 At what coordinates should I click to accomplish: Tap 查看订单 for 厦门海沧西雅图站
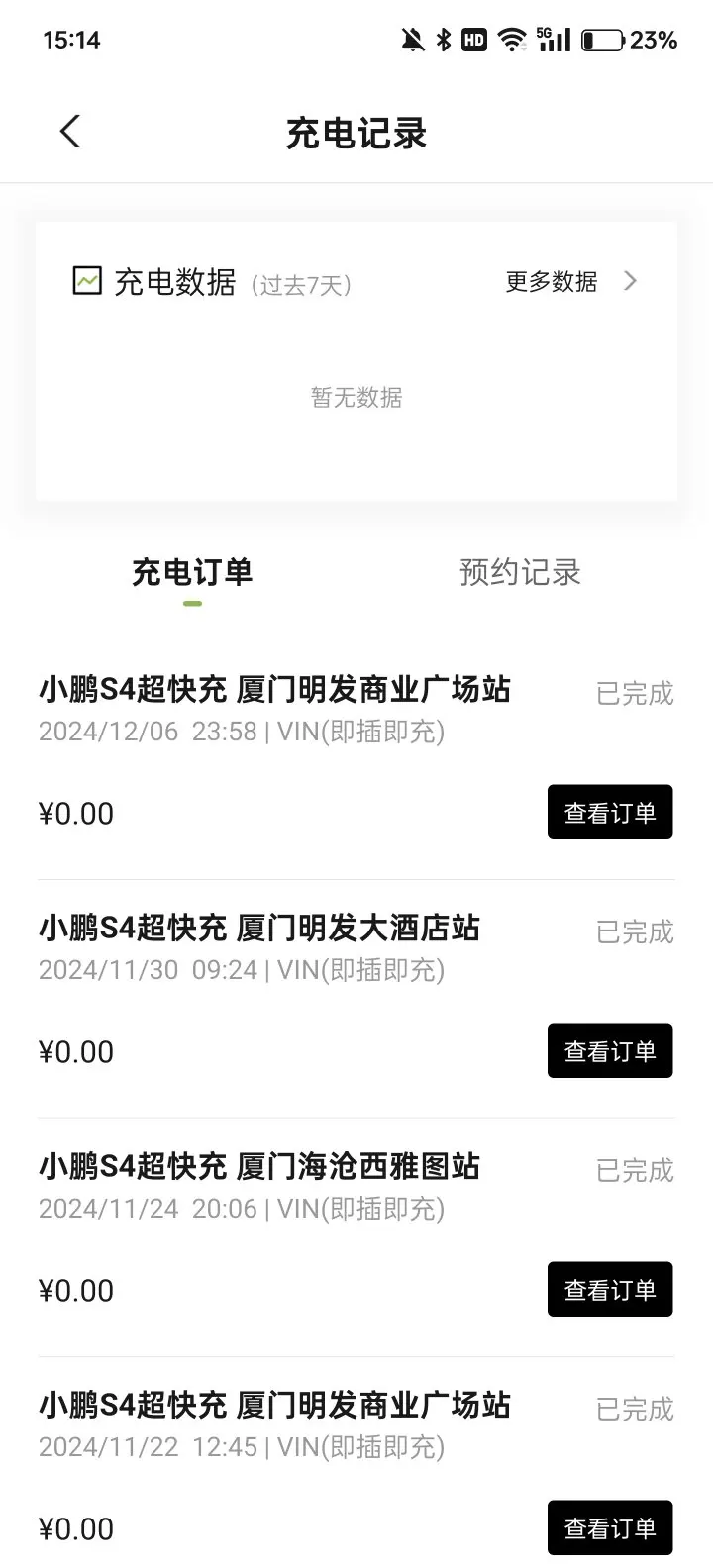(610, 1290)
